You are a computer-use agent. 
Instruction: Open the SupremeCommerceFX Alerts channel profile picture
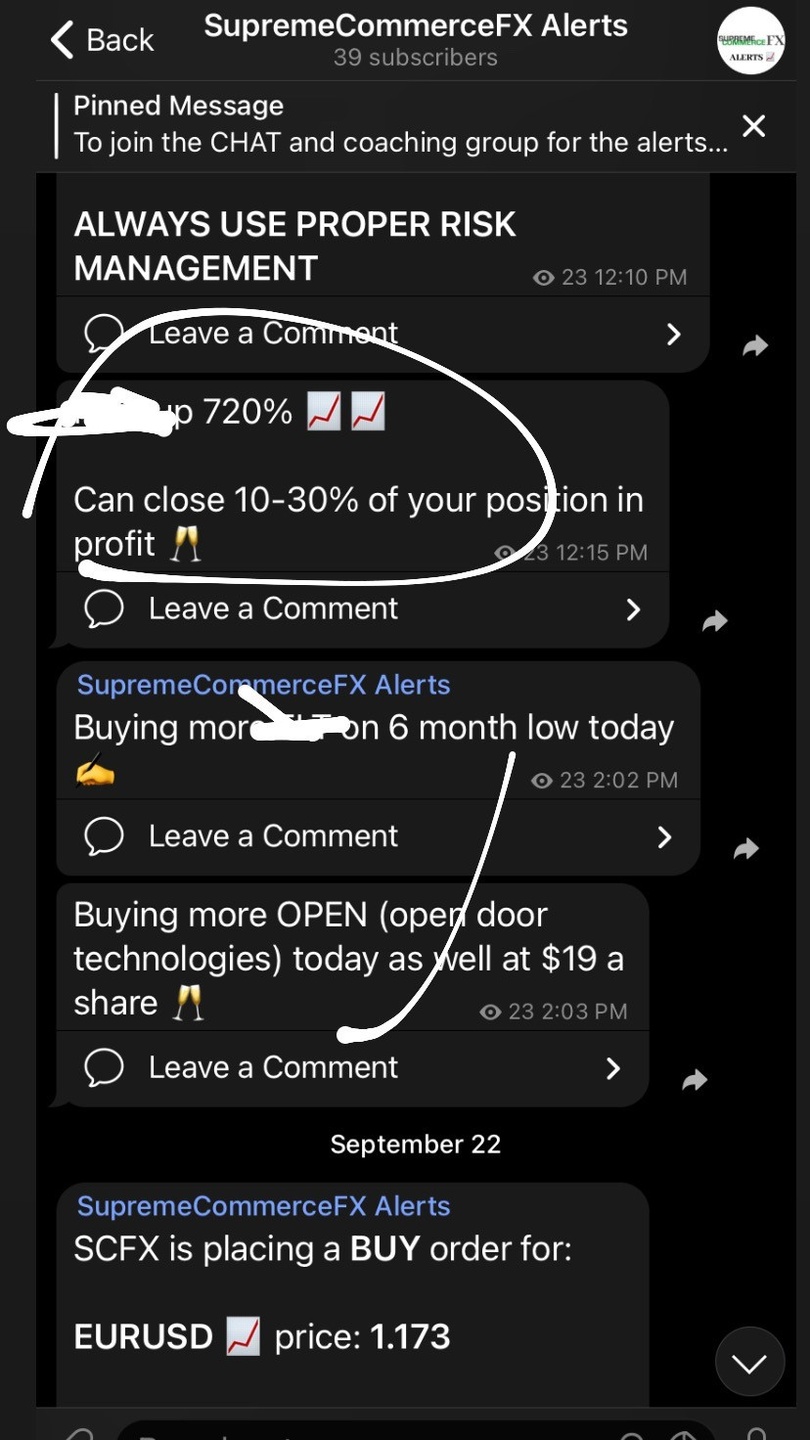pyautogui.click(x=751, y=41)
